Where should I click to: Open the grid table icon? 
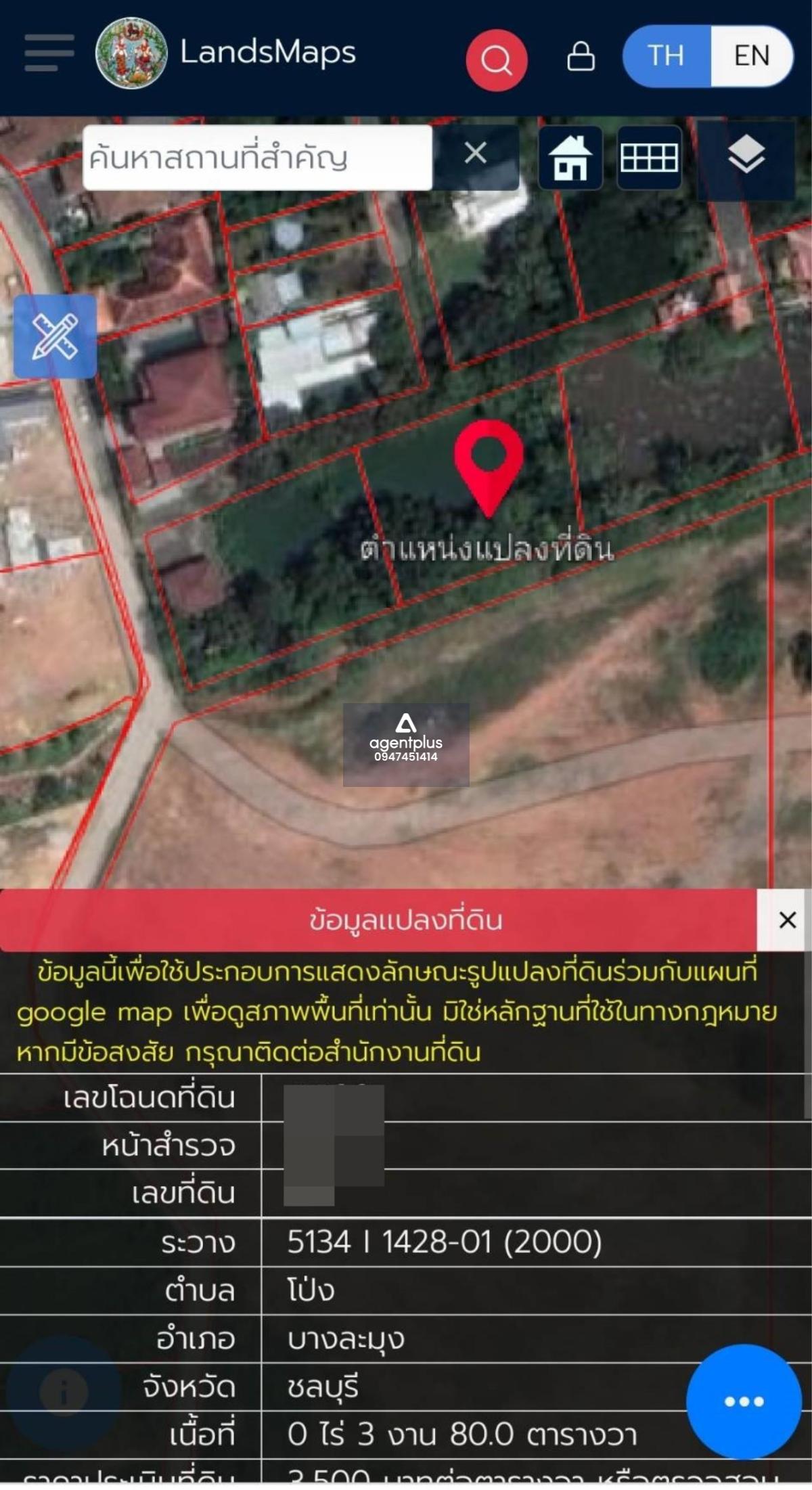click(x=649, y=158)
